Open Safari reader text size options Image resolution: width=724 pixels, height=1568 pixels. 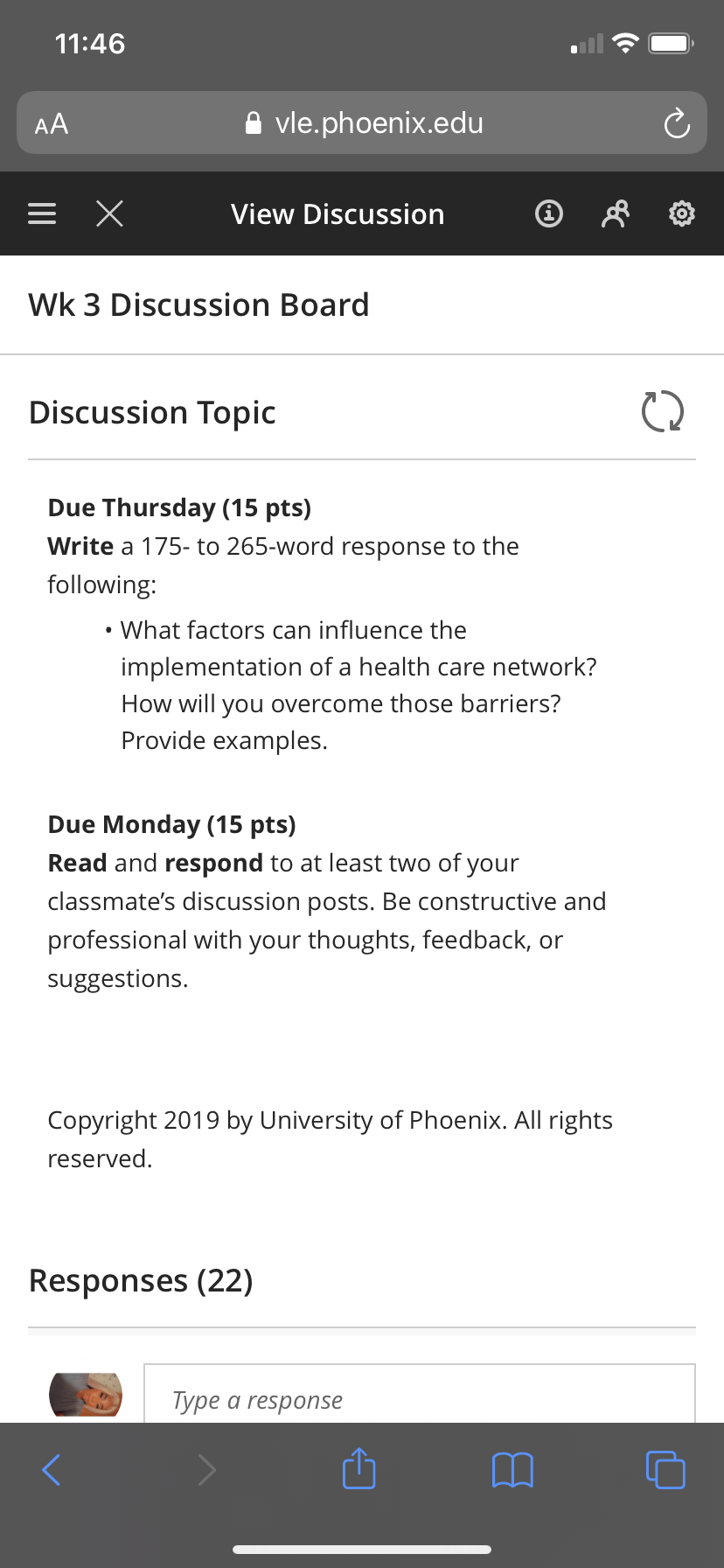point(52,124)
